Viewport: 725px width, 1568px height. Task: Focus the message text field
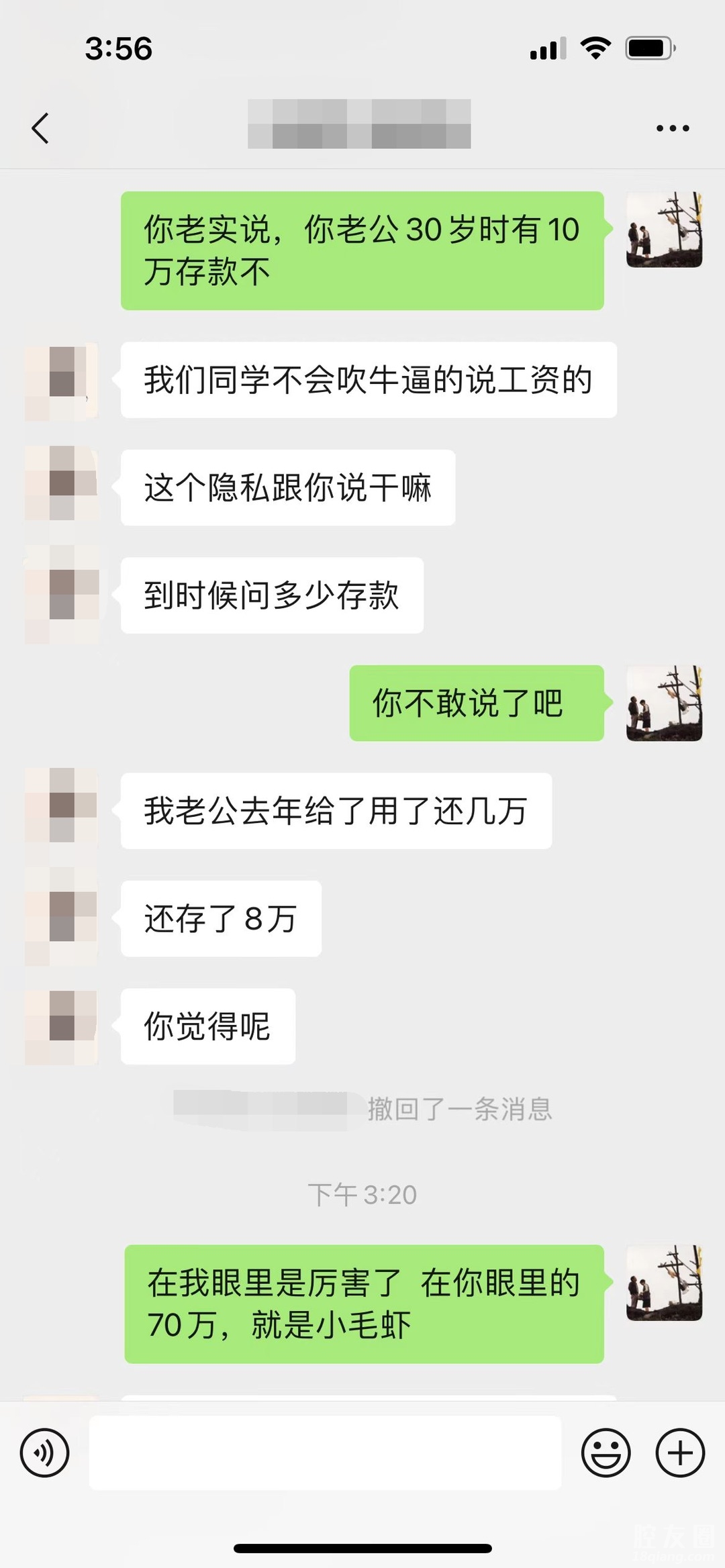325,1453
